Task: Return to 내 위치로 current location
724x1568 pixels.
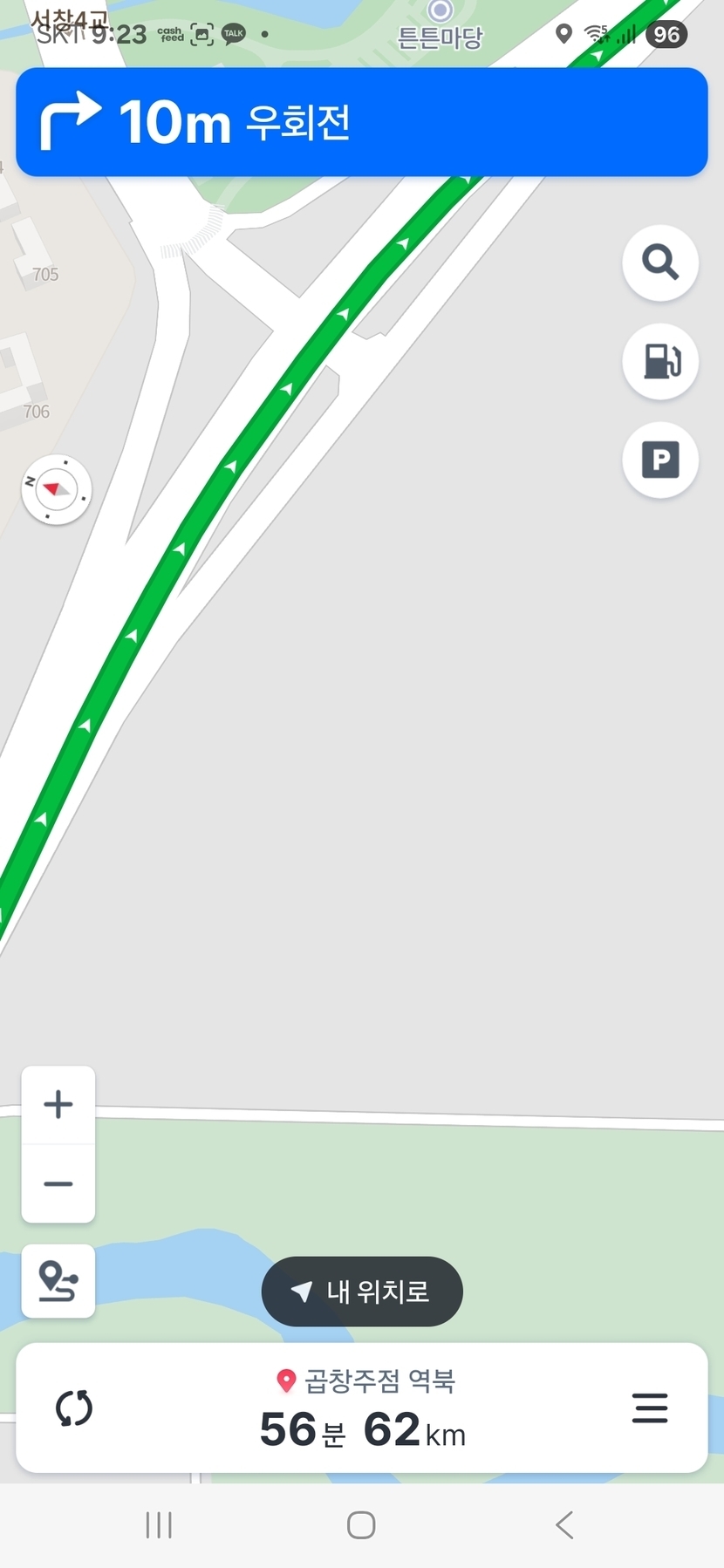Action: [362, 1292]
